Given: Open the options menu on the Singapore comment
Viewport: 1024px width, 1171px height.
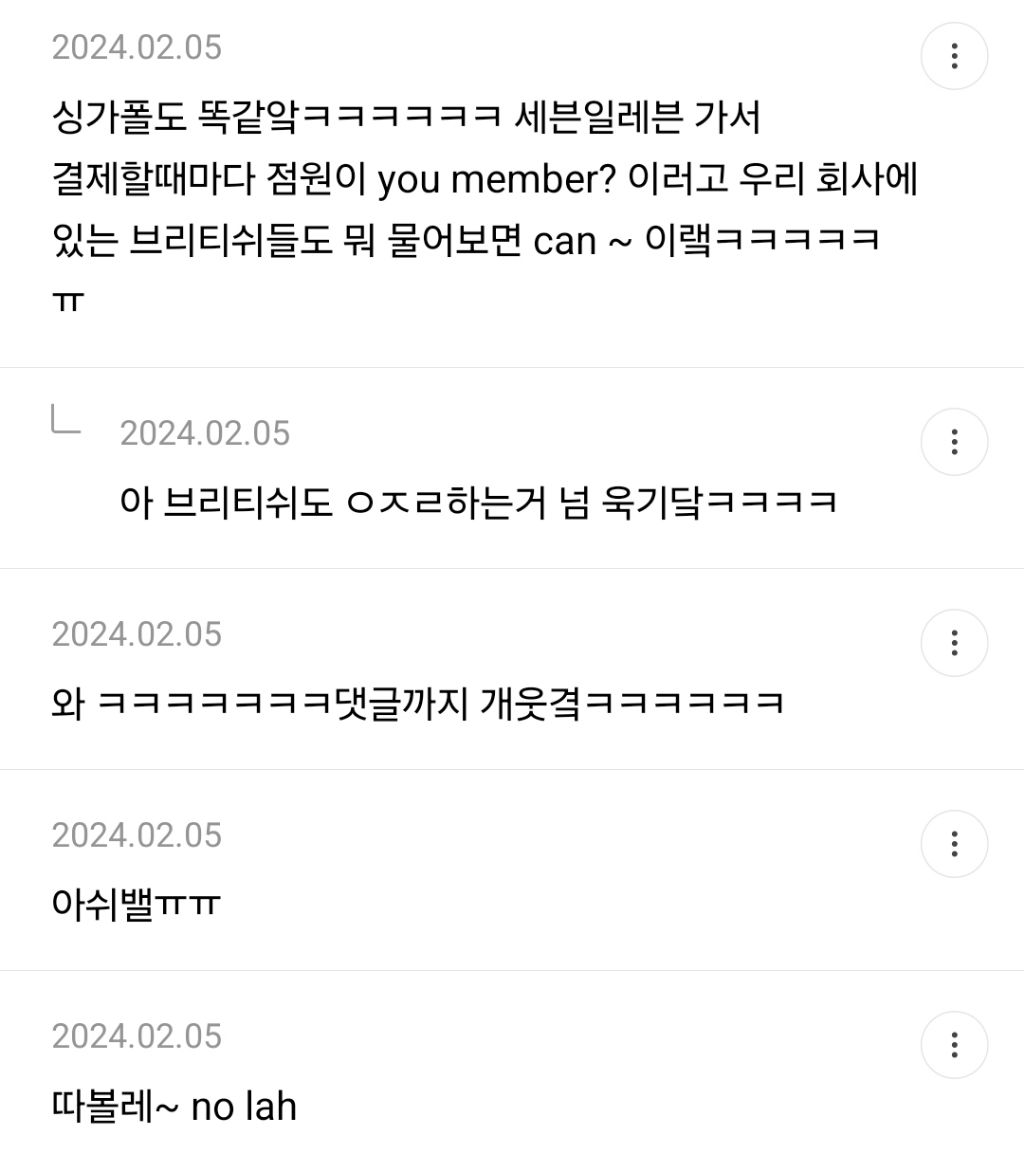Looking at the screenshot, I should tap(954, 57).
